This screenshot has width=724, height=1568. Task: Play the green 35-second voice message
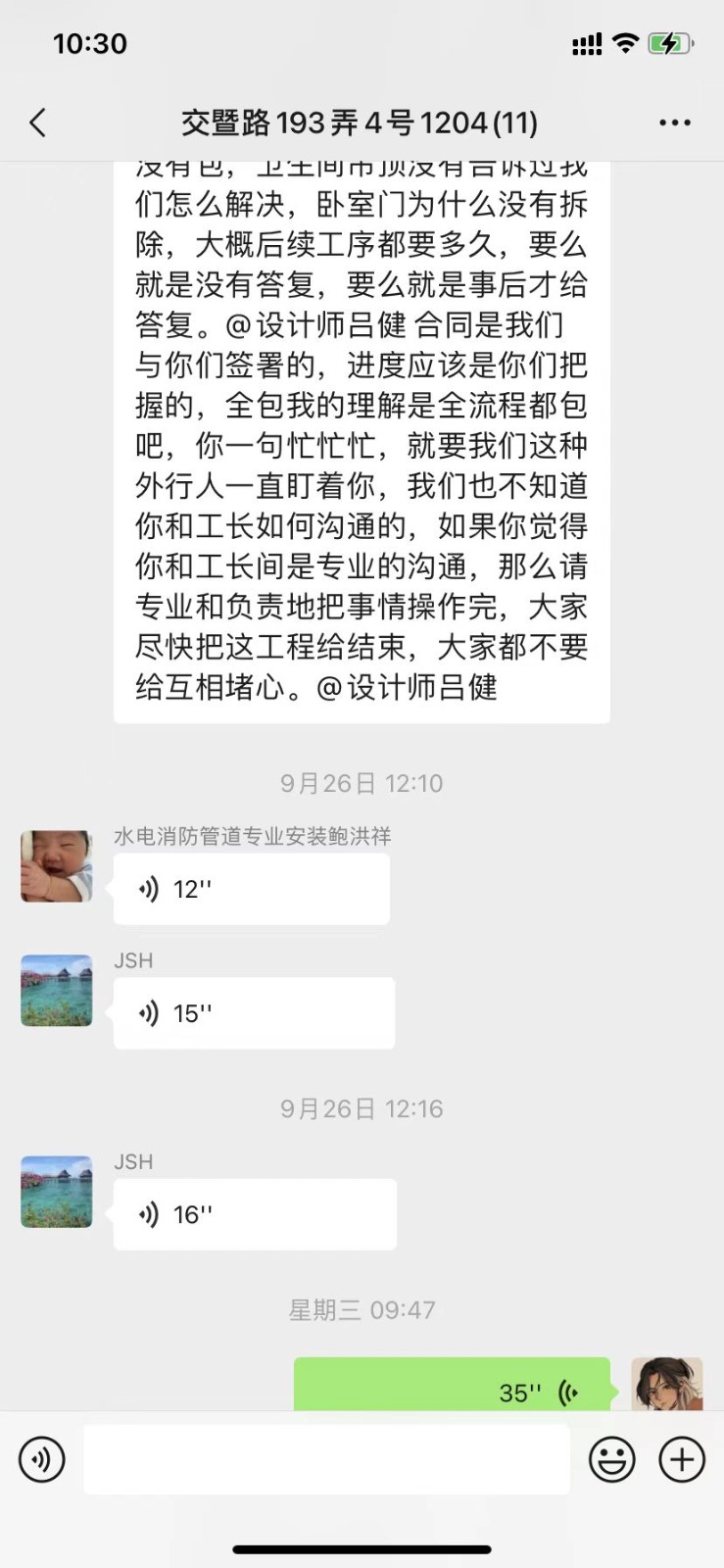(x=452, y=1387)
